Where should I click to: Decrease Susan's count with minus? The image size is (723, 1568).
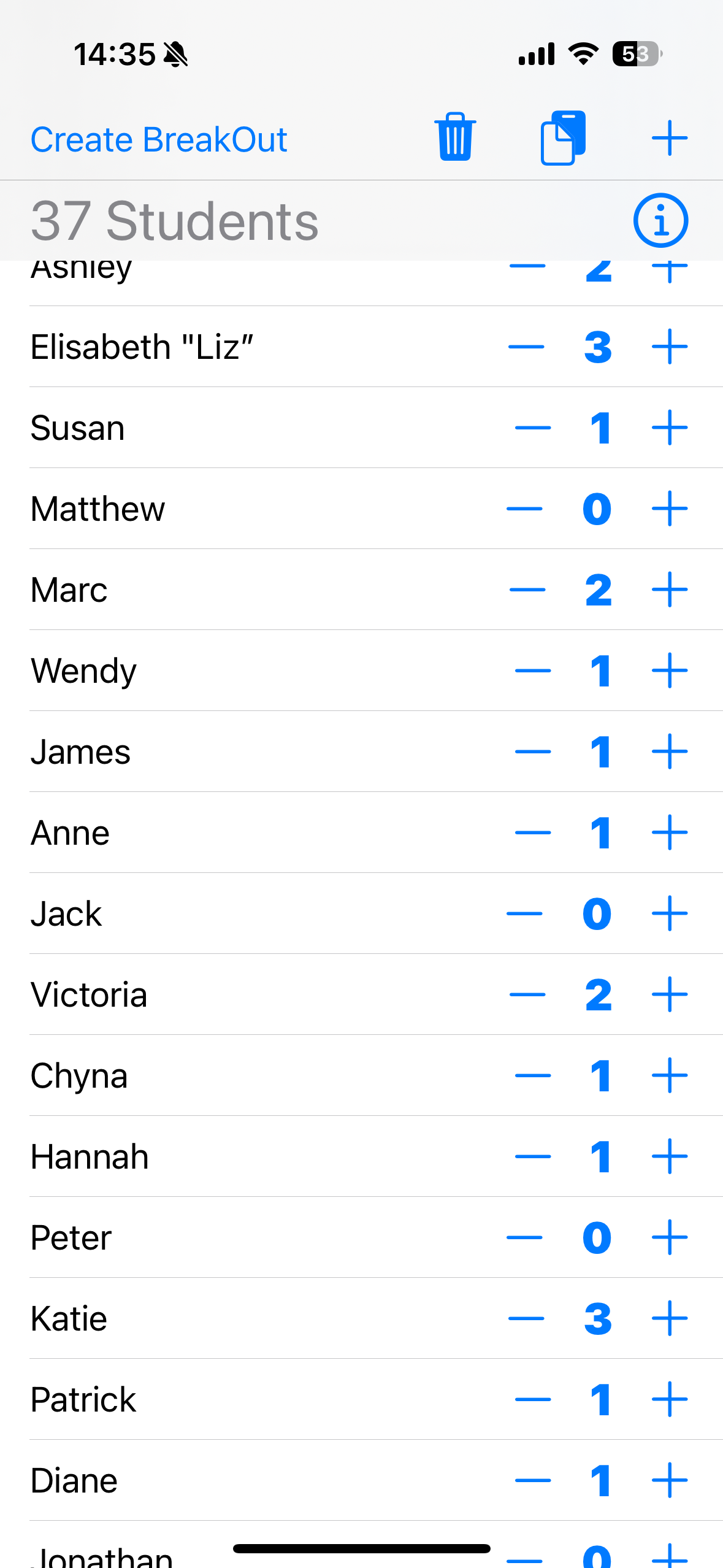pyautogui.click(x=533, y=428)
